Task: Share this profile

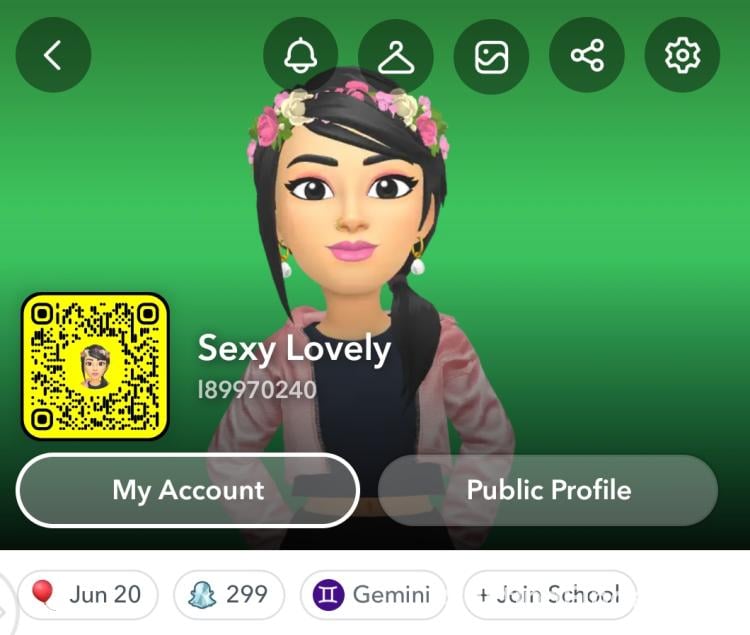Action: 587,56
